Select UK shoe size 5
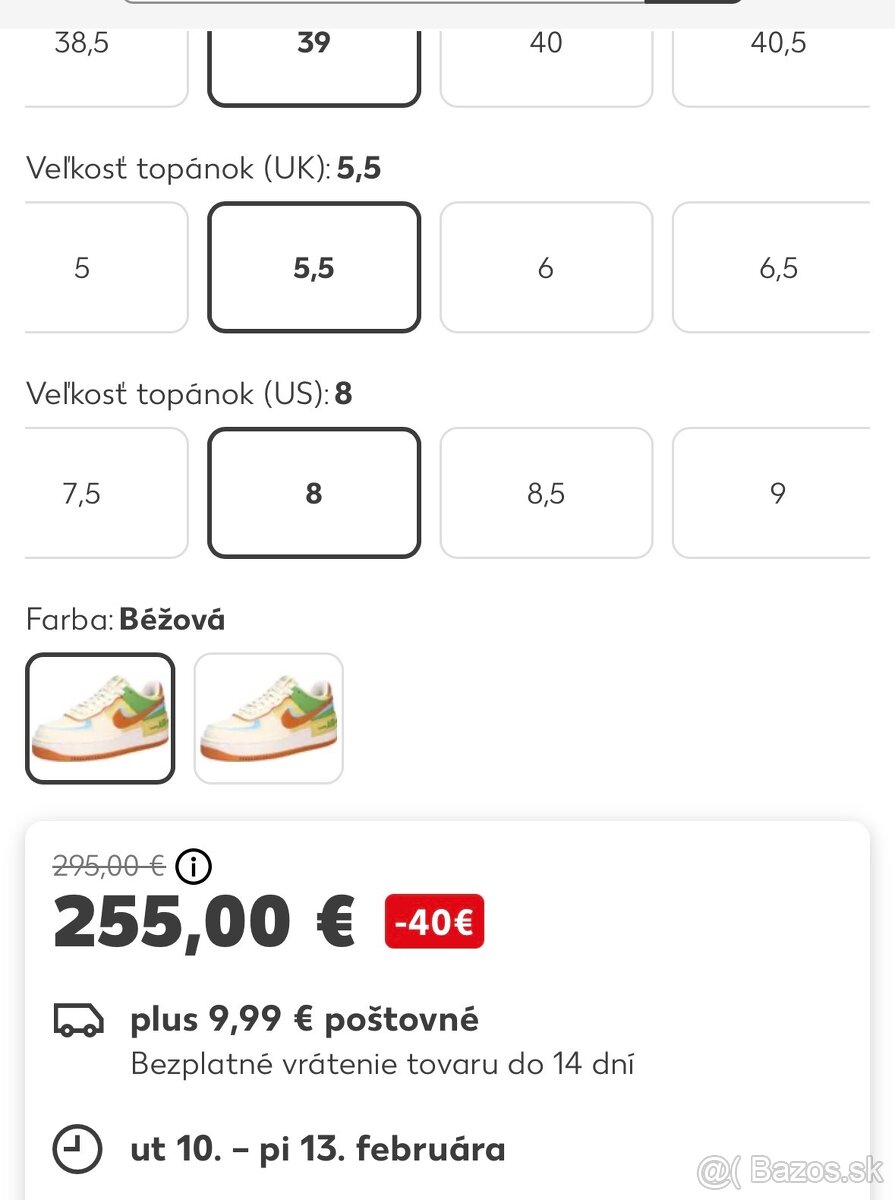Screen dimensions: 895x1200 (100, 268)
